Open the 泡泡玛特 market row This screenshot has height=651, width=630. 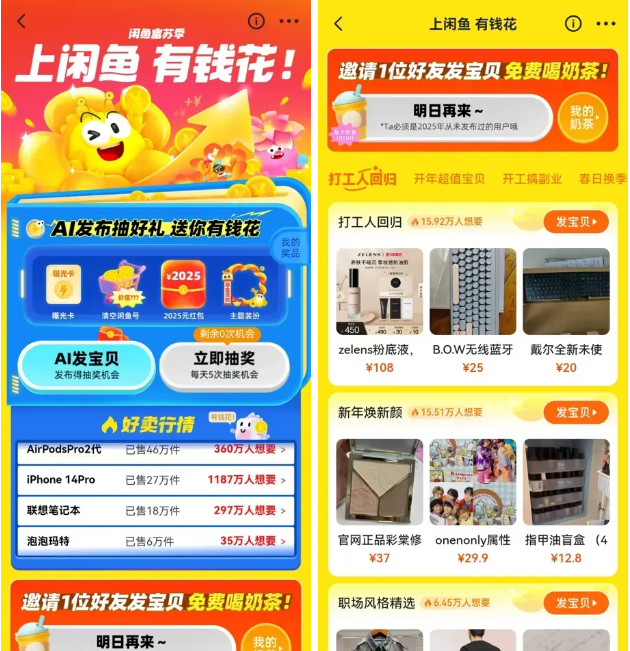(x=155, y=540)
